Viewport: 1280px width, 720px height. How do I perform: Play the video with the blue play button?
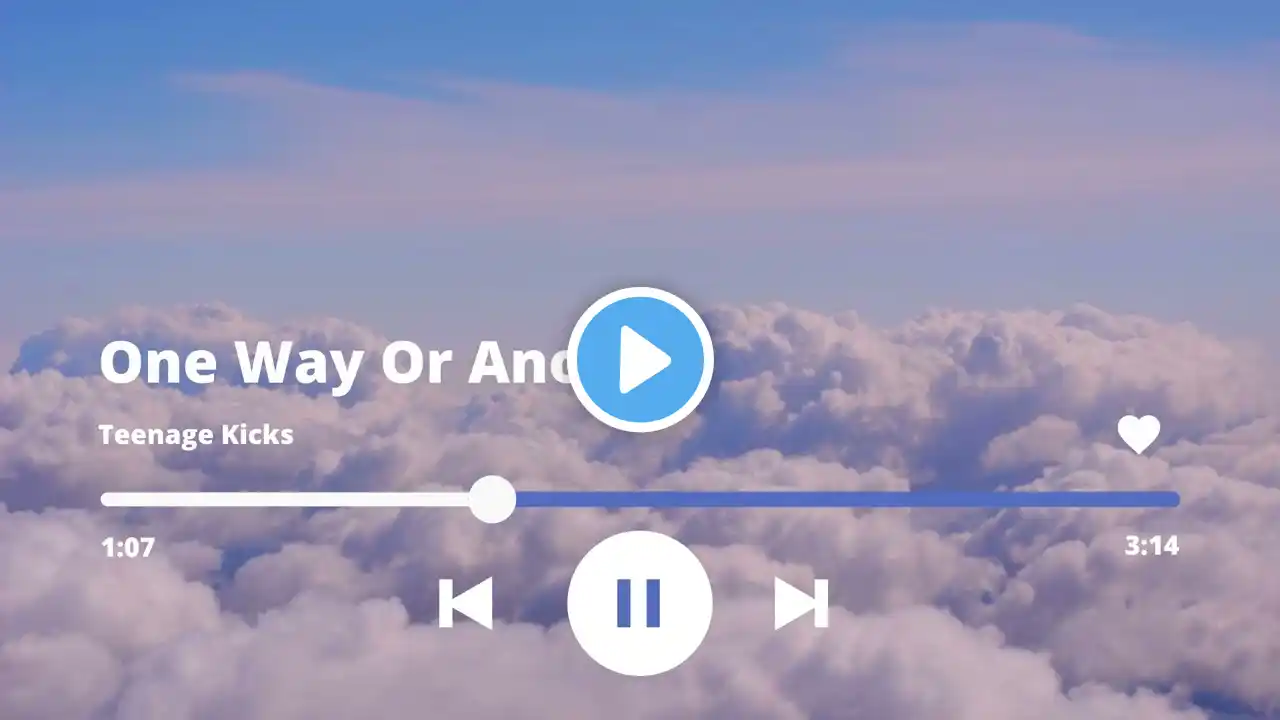tap(640, 360)
